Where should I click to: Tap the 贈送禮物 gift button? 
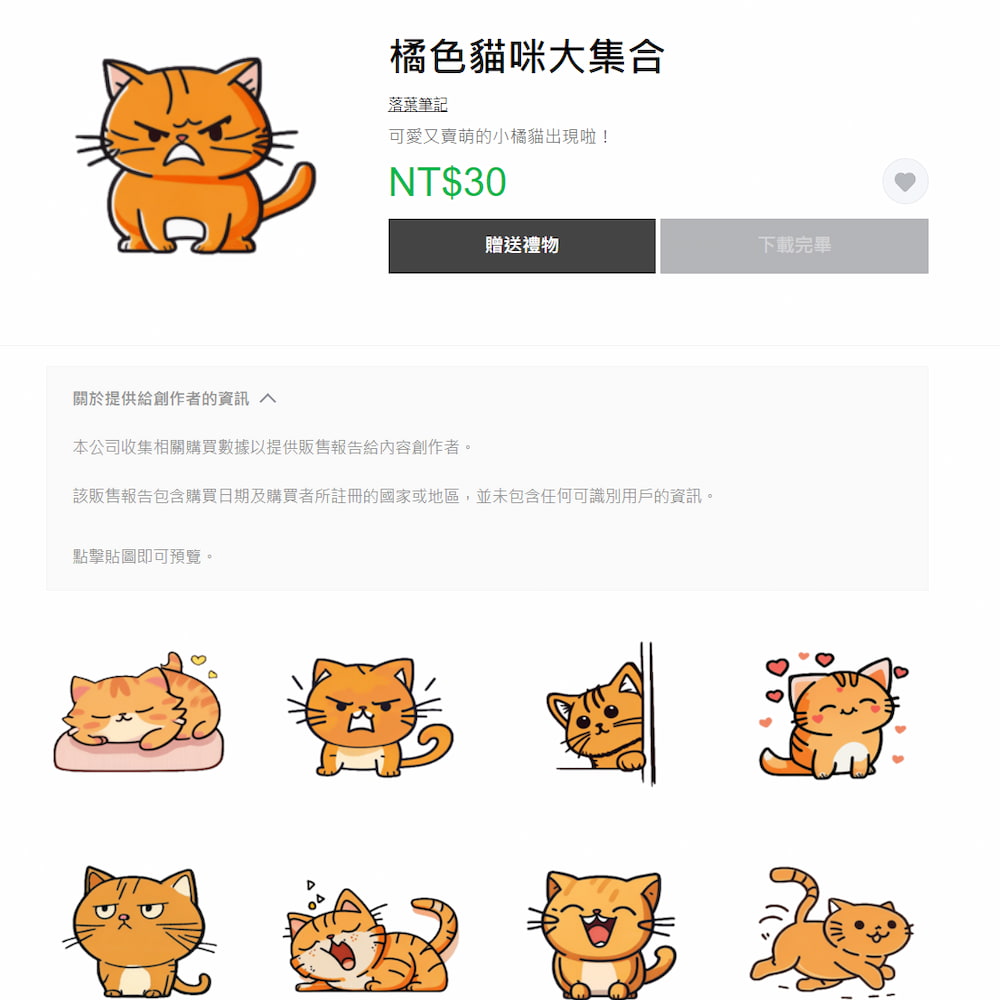coord(522,246)
